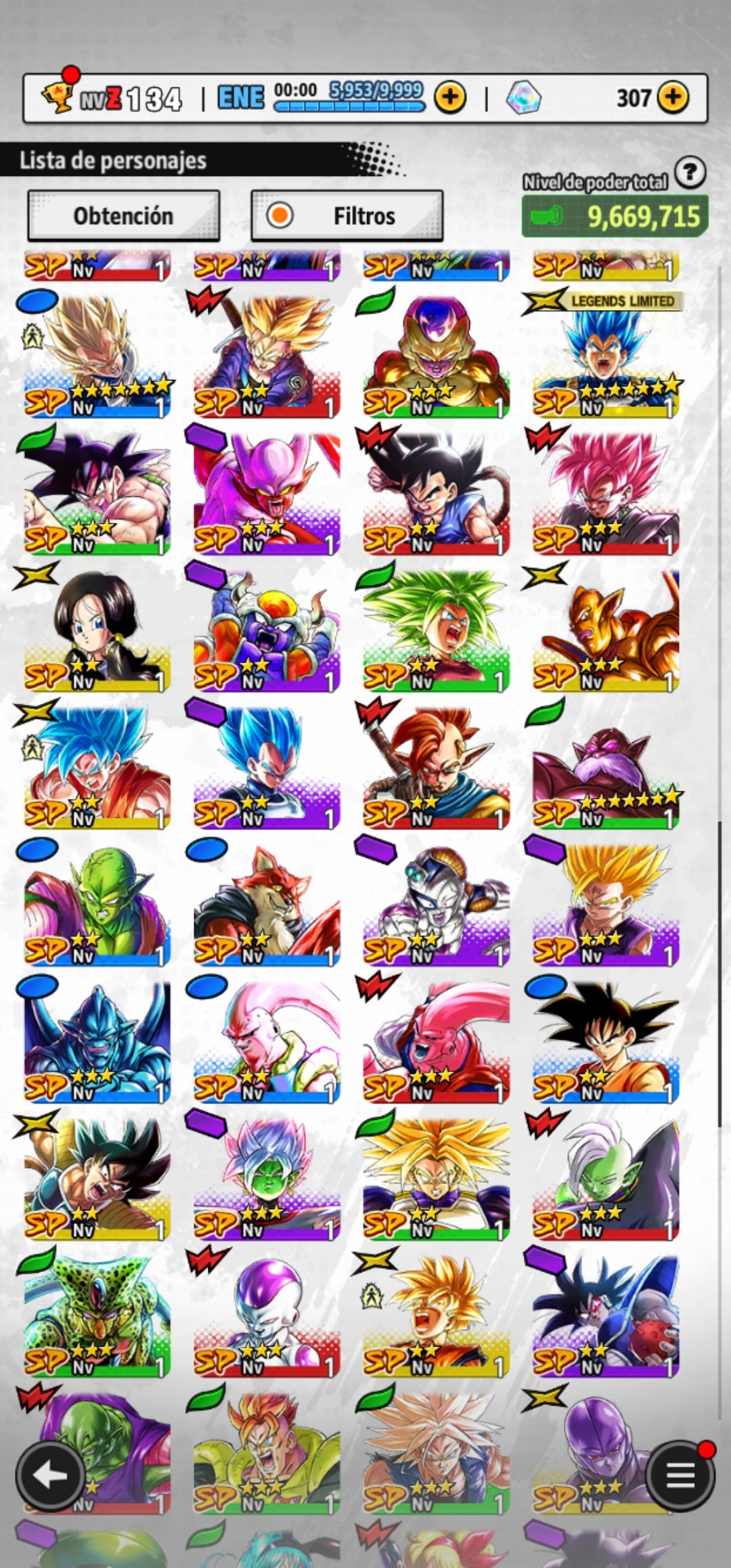
Task: Open total power level help question mark
Action: (690, 173)
